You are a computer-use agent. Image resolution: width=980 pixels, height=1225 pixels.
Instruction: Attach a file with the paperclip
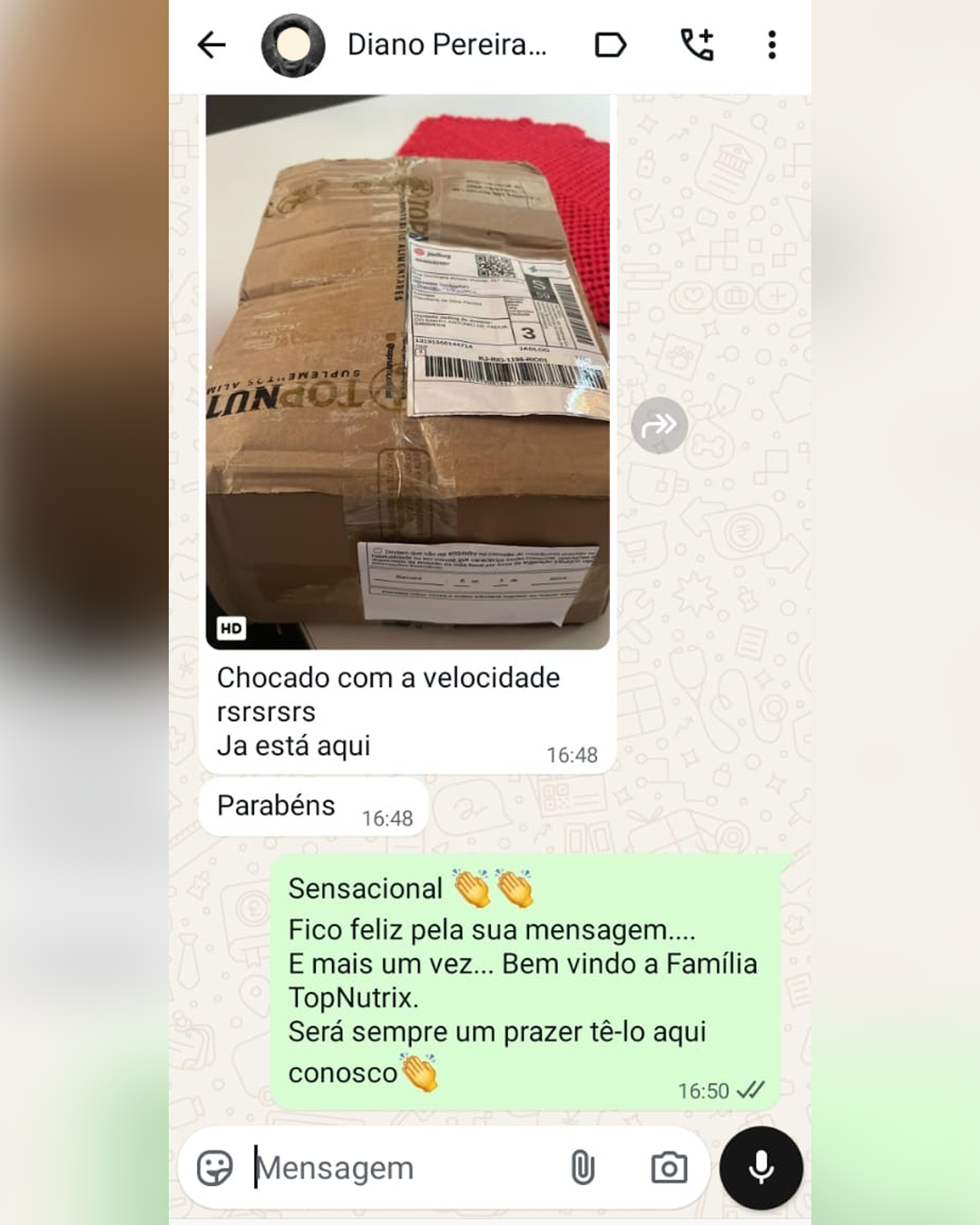click(x=583, y=1168)
